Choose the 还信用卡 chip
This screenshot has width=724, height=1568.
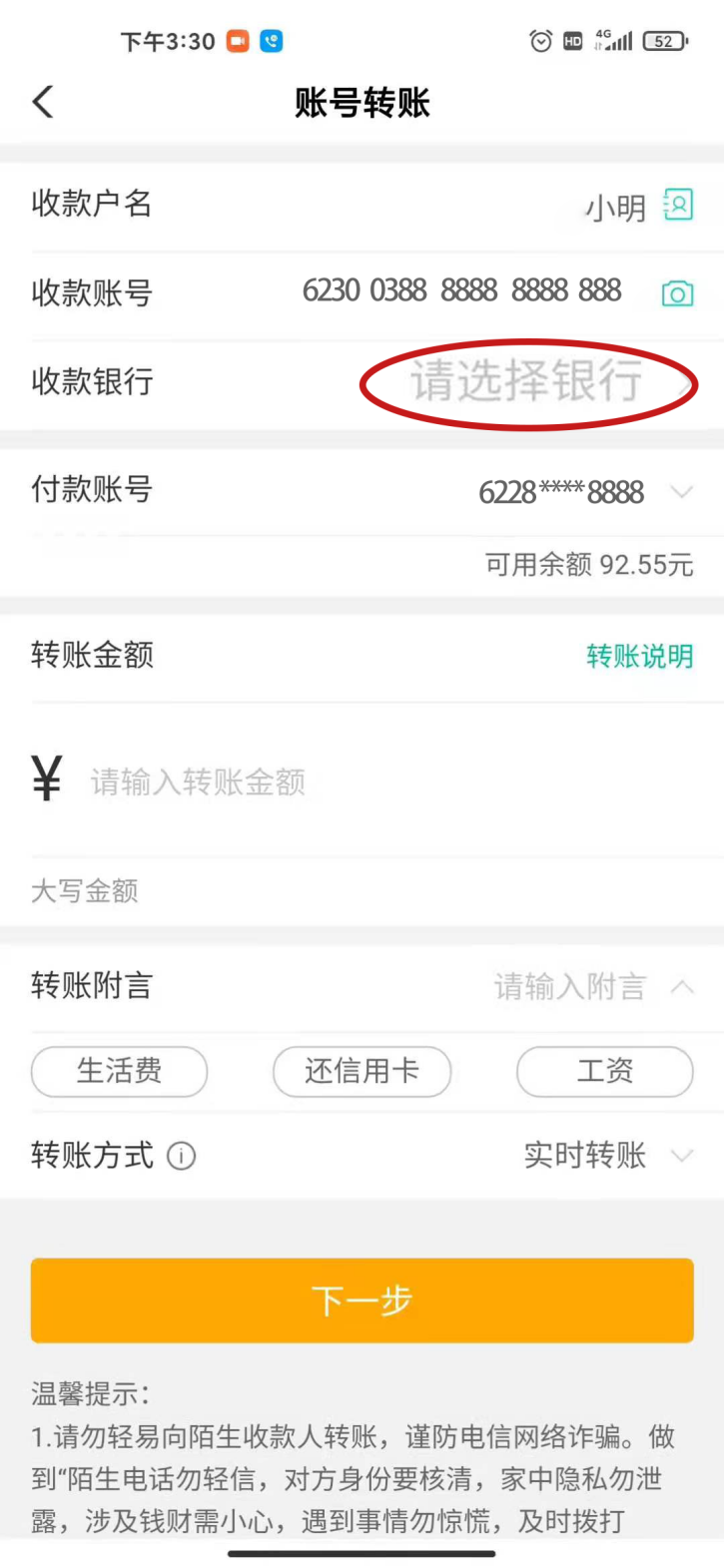click(362, 1072)
